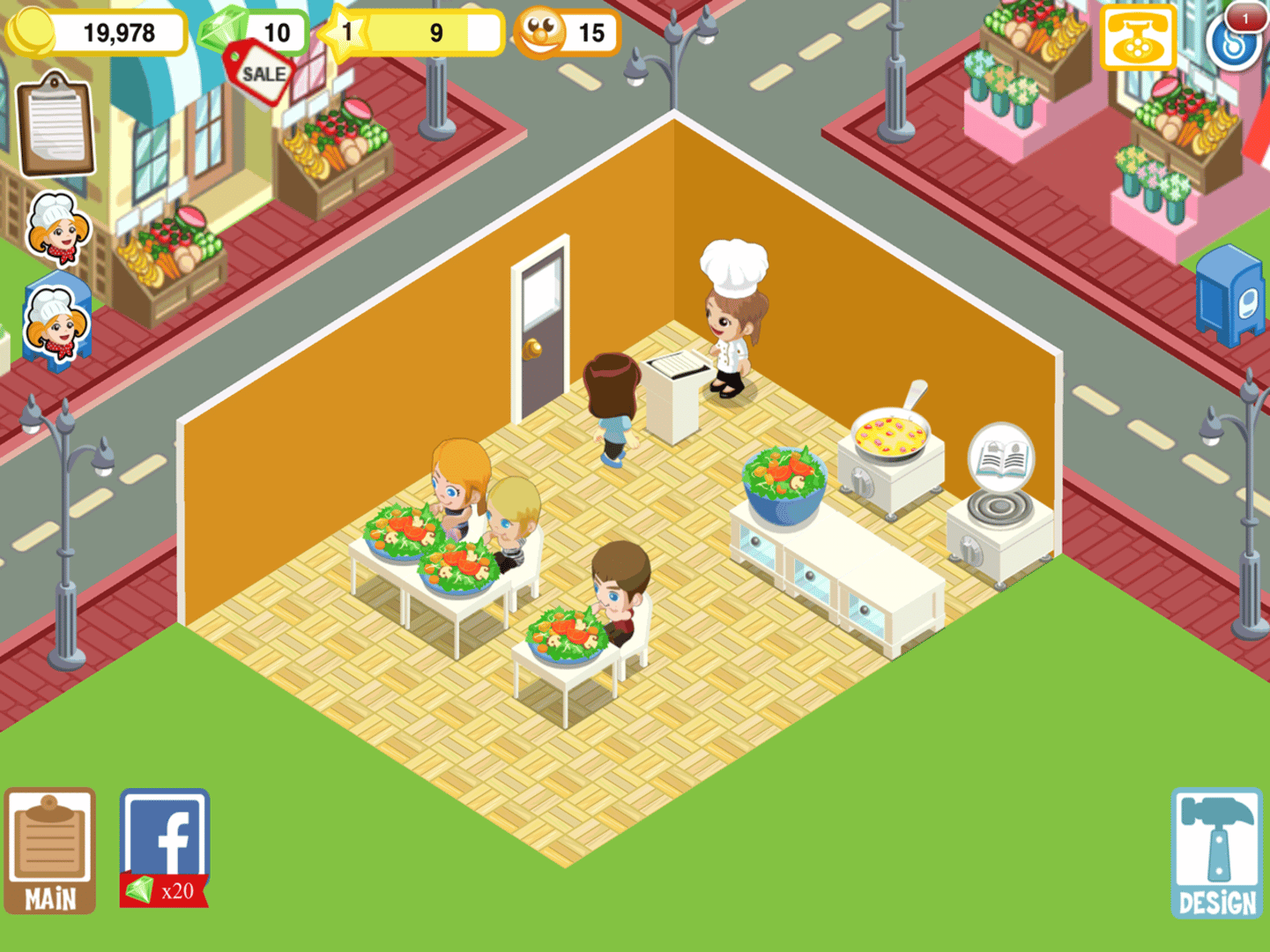
Task: Tap the upper chef girl icon
Action: tap(58, 228)
